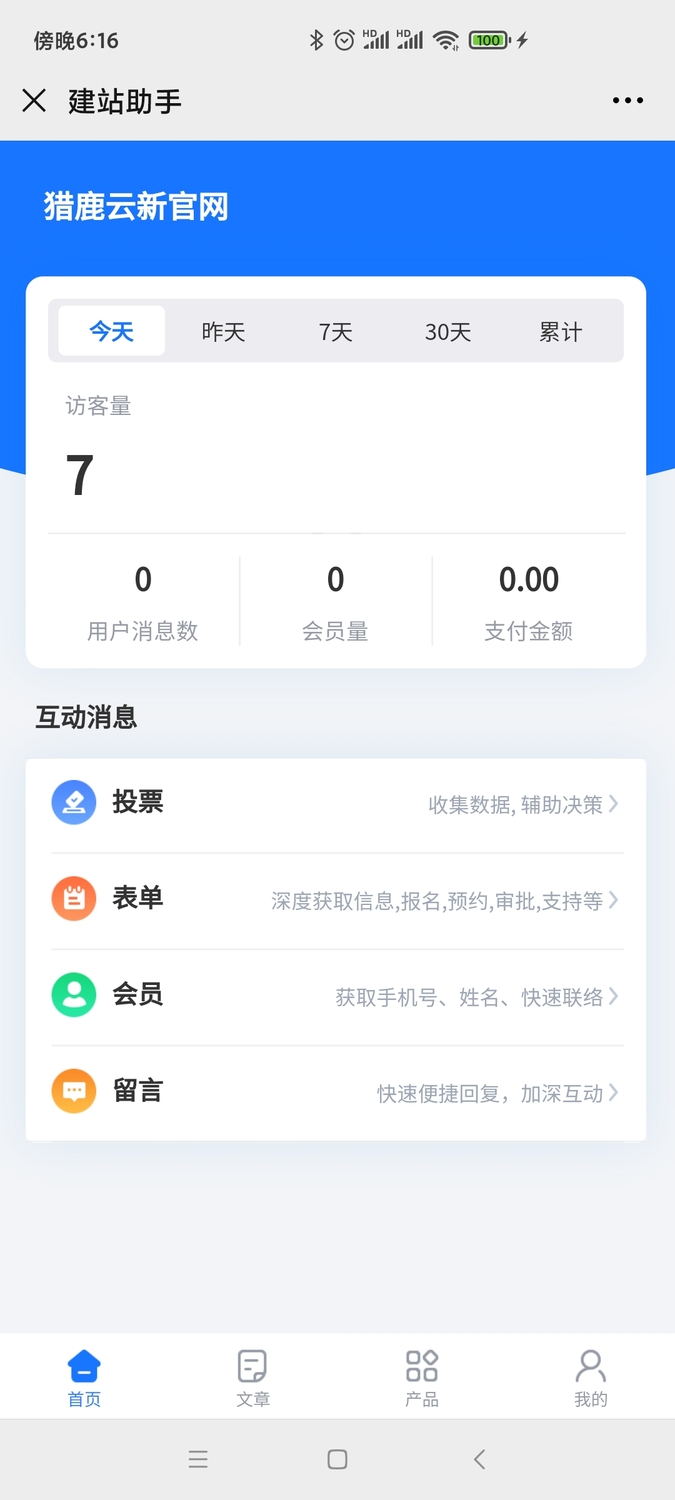The height and width of the screenshot is (1500, 675).
Task: Show the 7天 statistics
Action: click(336, 332)
